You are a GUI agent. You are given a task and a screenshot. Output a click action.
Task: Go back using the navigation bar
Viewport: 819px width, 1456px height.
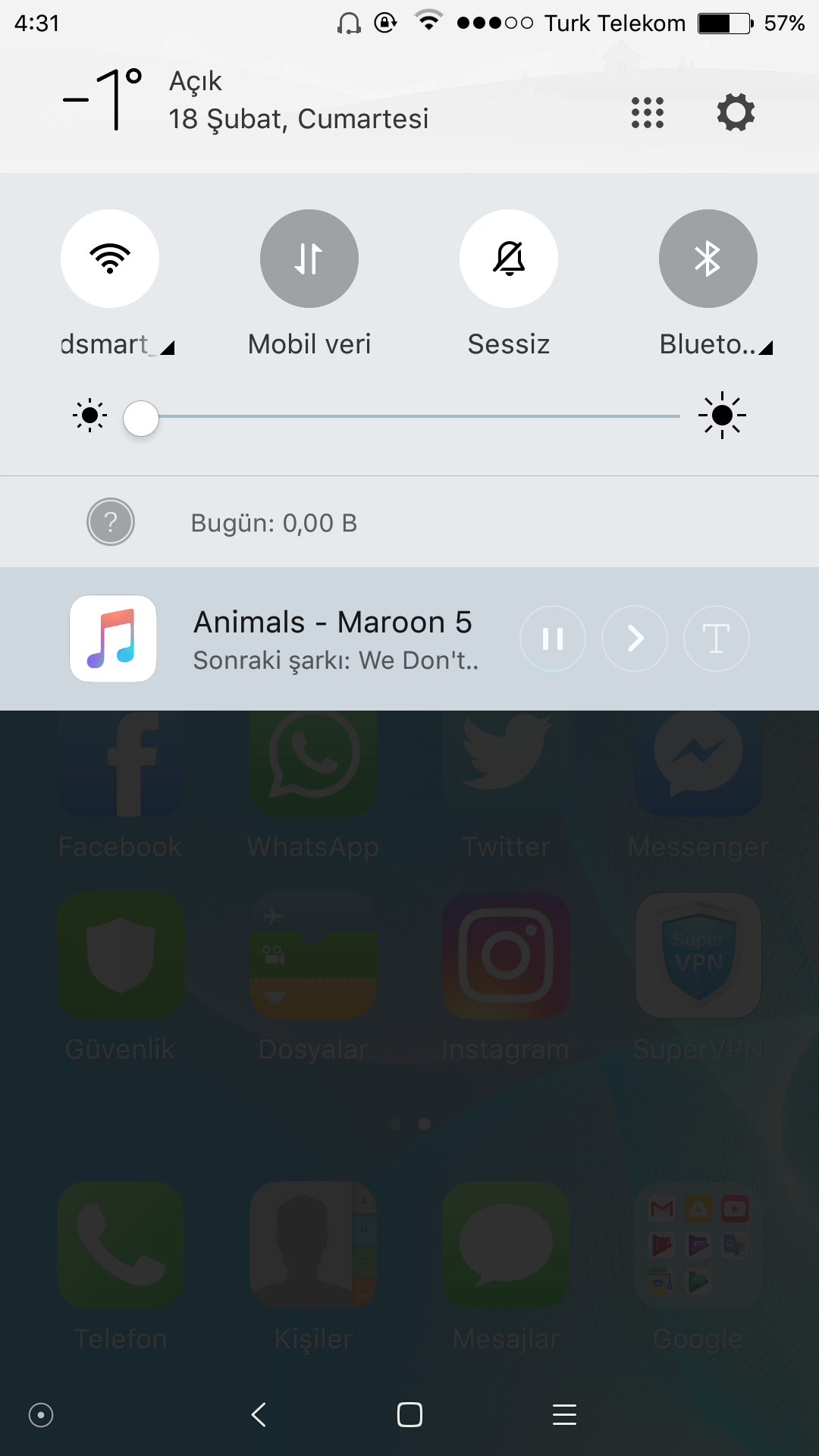click(259, 1414)
